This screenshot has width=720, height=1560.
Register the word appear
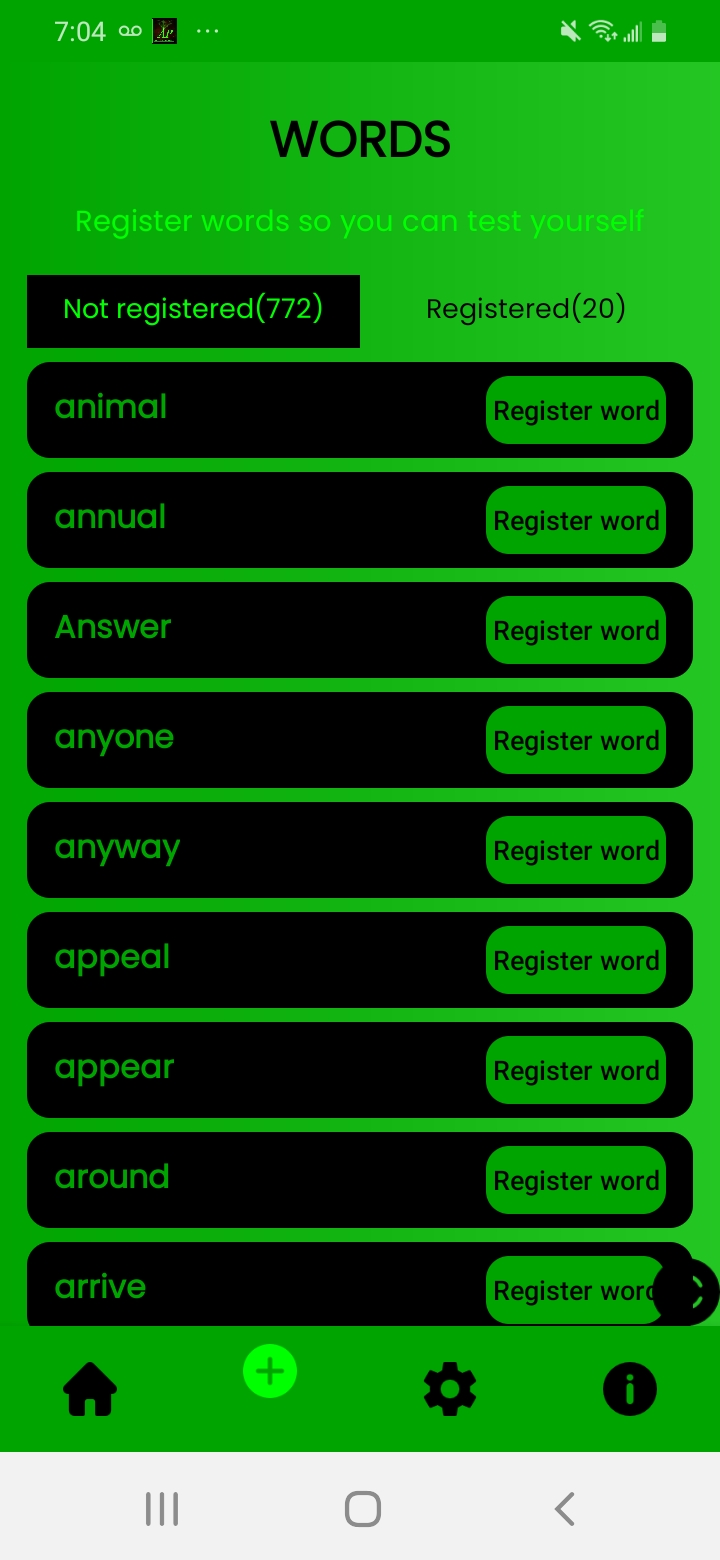576,1070
